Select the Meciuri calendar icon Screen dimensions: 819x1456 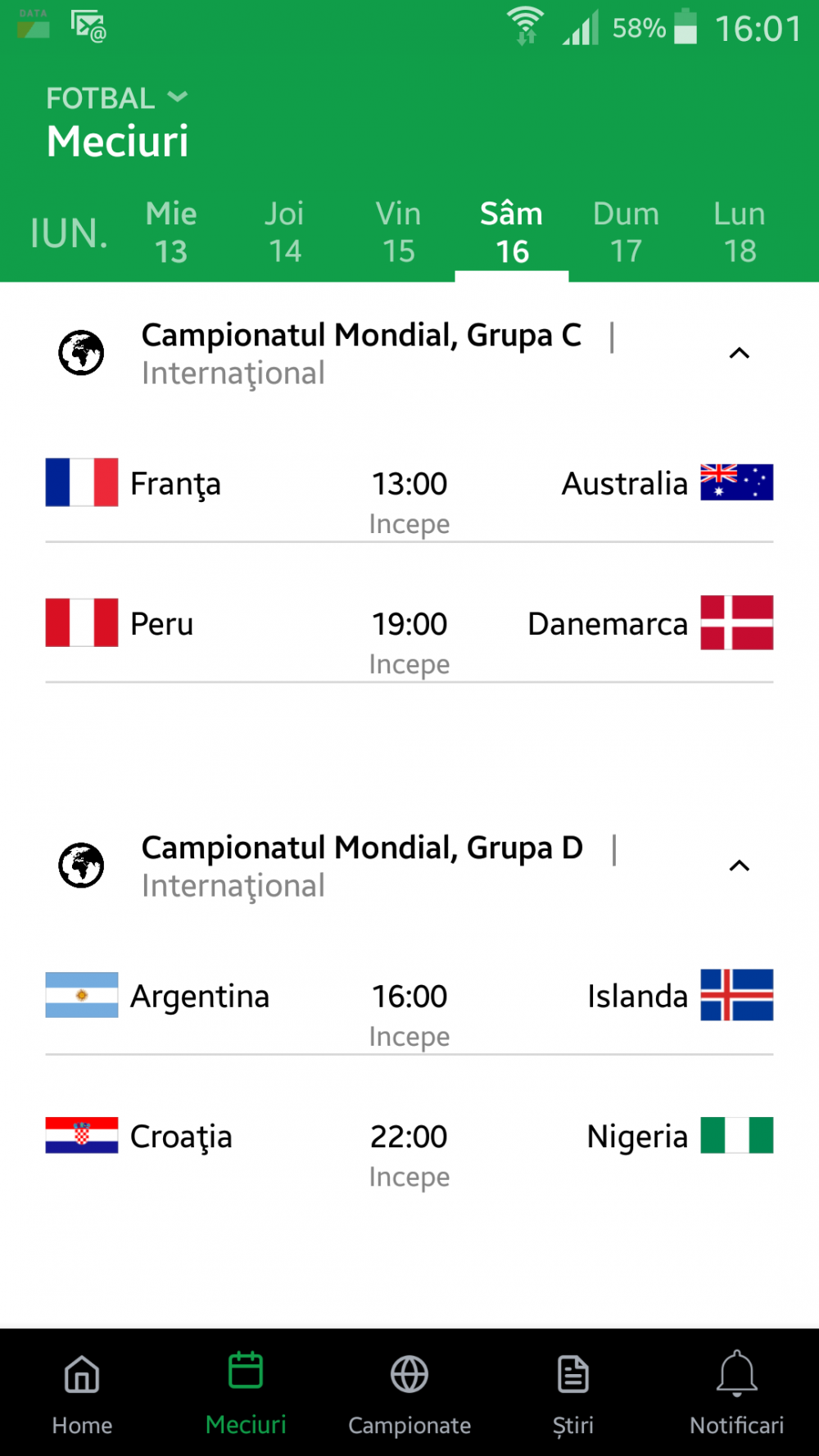tap(245, 1374)
